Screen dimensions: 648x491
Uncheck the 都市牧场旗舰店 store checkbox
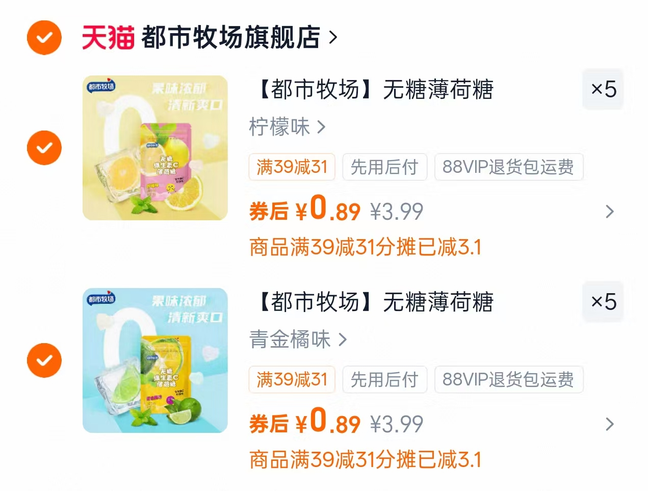coord(44,38)
